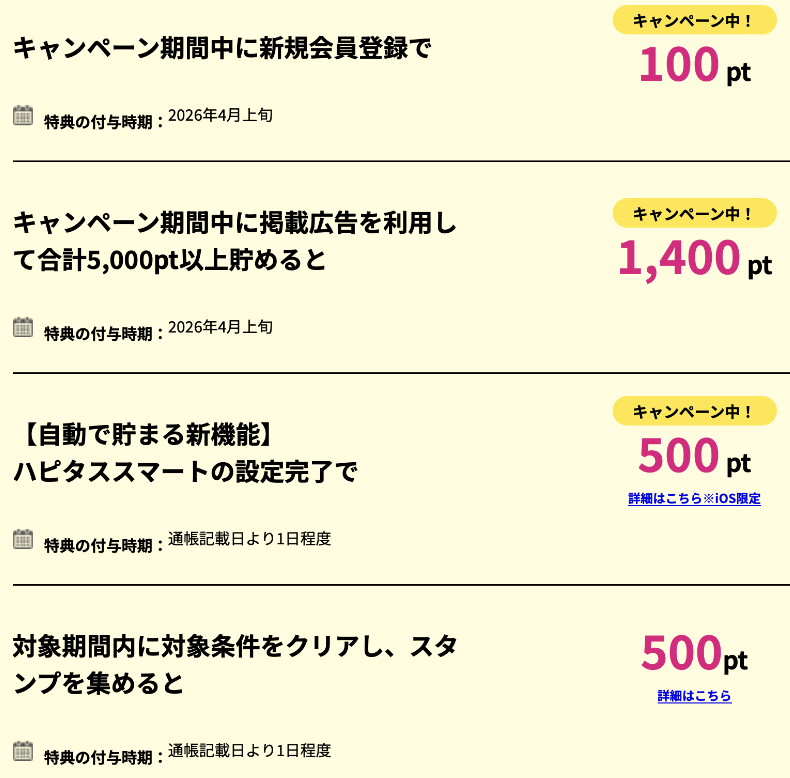Open the 詳細はこちら link for the stamp campaign
The image size is (790, 778).
point(694,696)
